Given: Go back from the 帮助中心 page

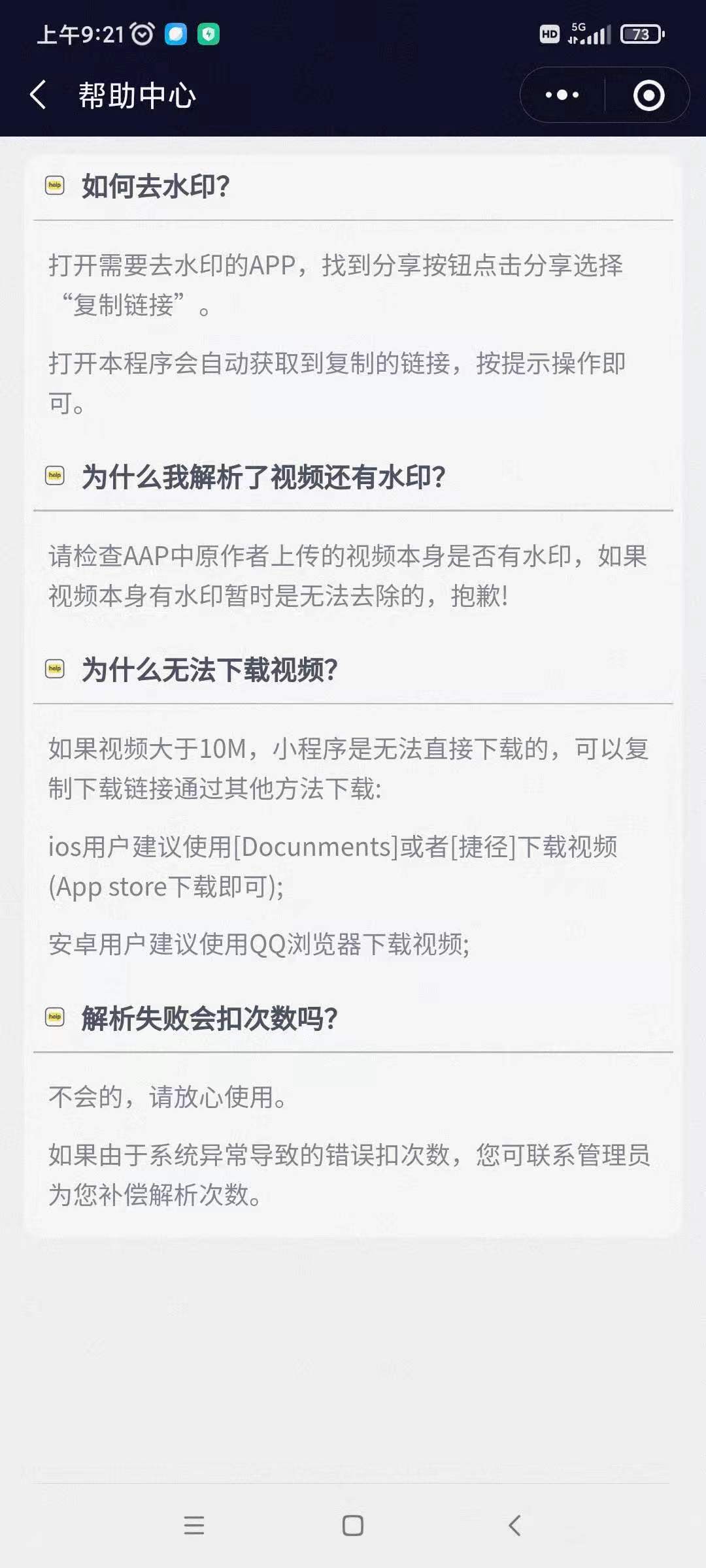Looking at the screenshot, I should point(39,95).
